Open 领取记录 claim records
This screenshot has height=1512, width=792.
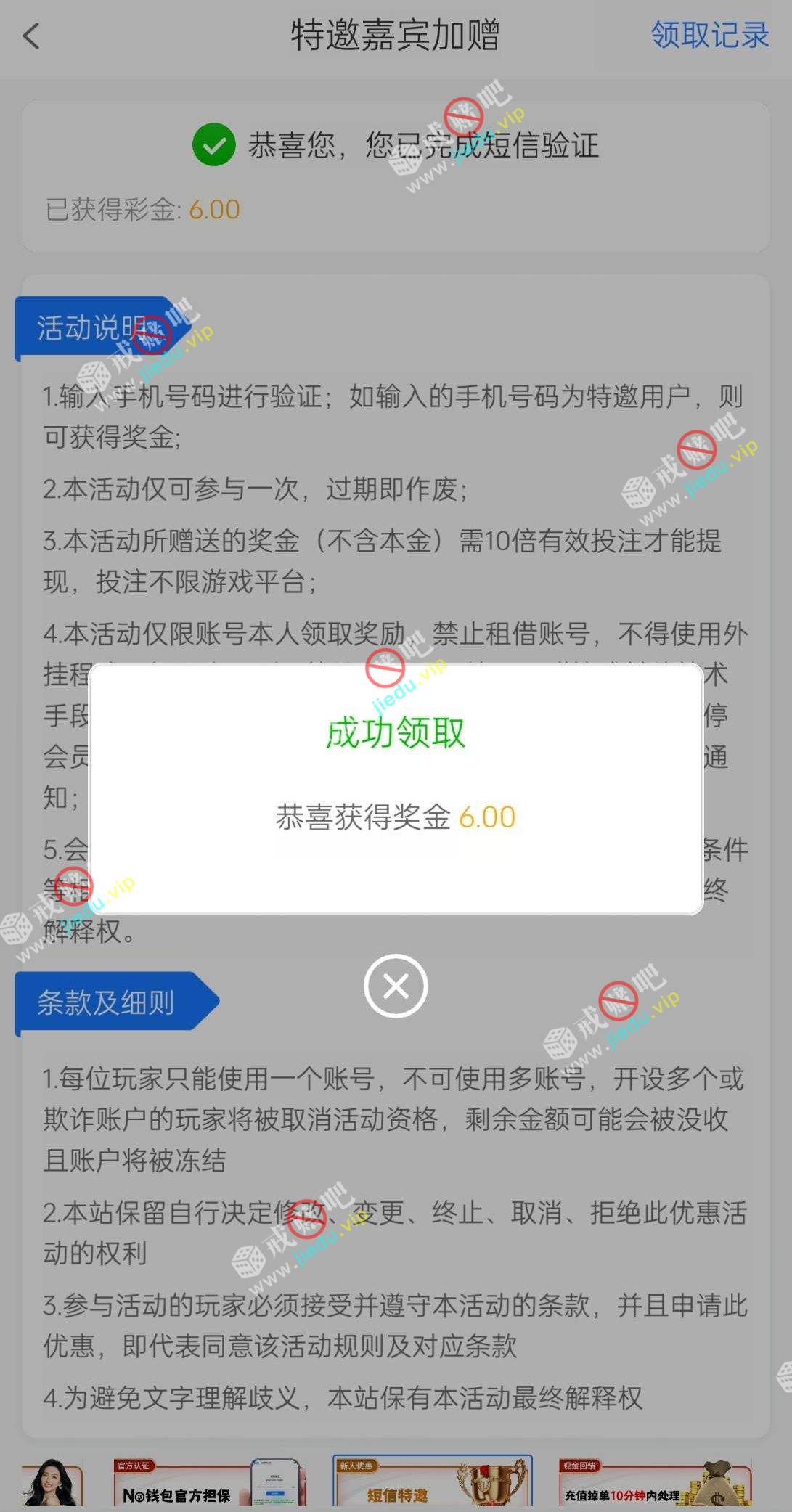[709, 35]
